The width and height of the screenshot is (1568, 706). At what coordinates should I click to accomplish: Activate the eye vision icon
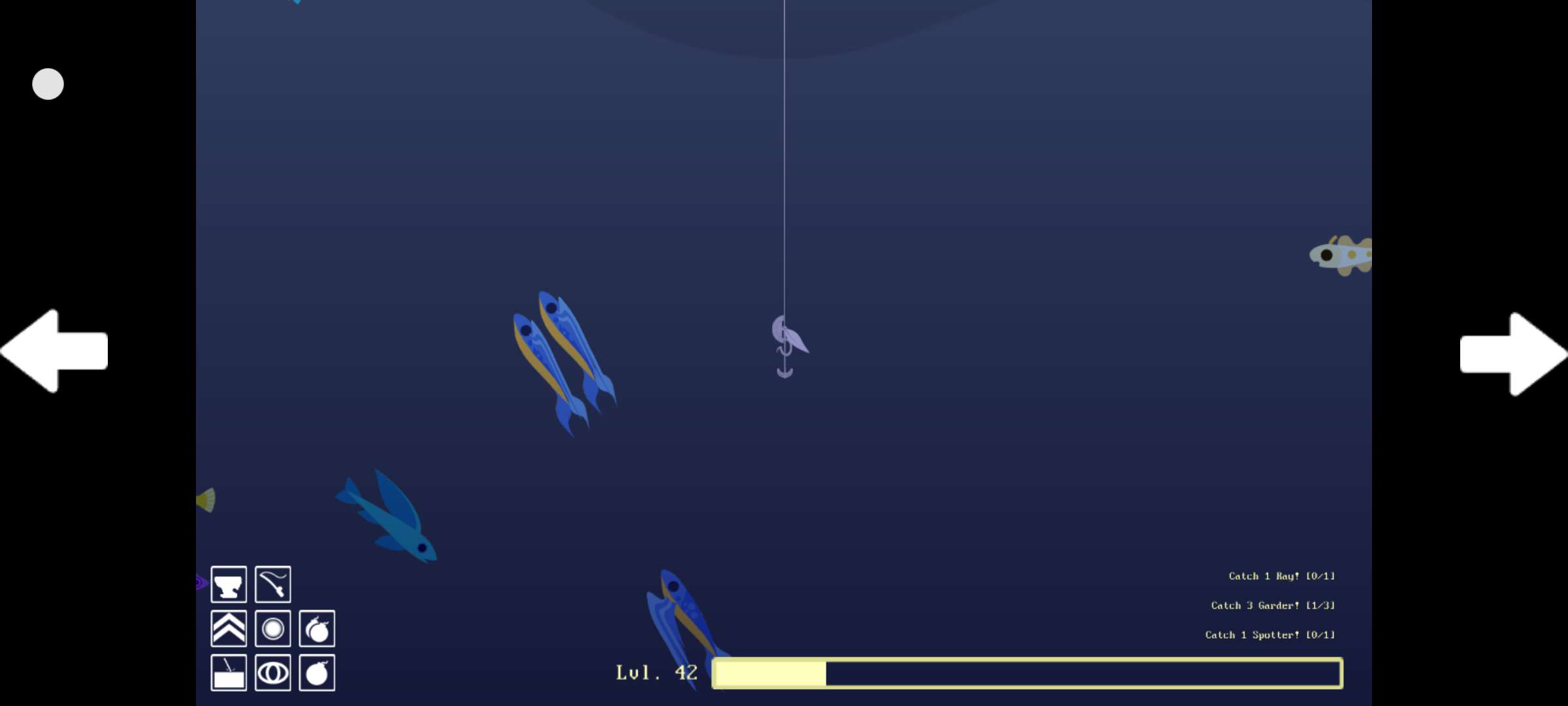(272, 673)
